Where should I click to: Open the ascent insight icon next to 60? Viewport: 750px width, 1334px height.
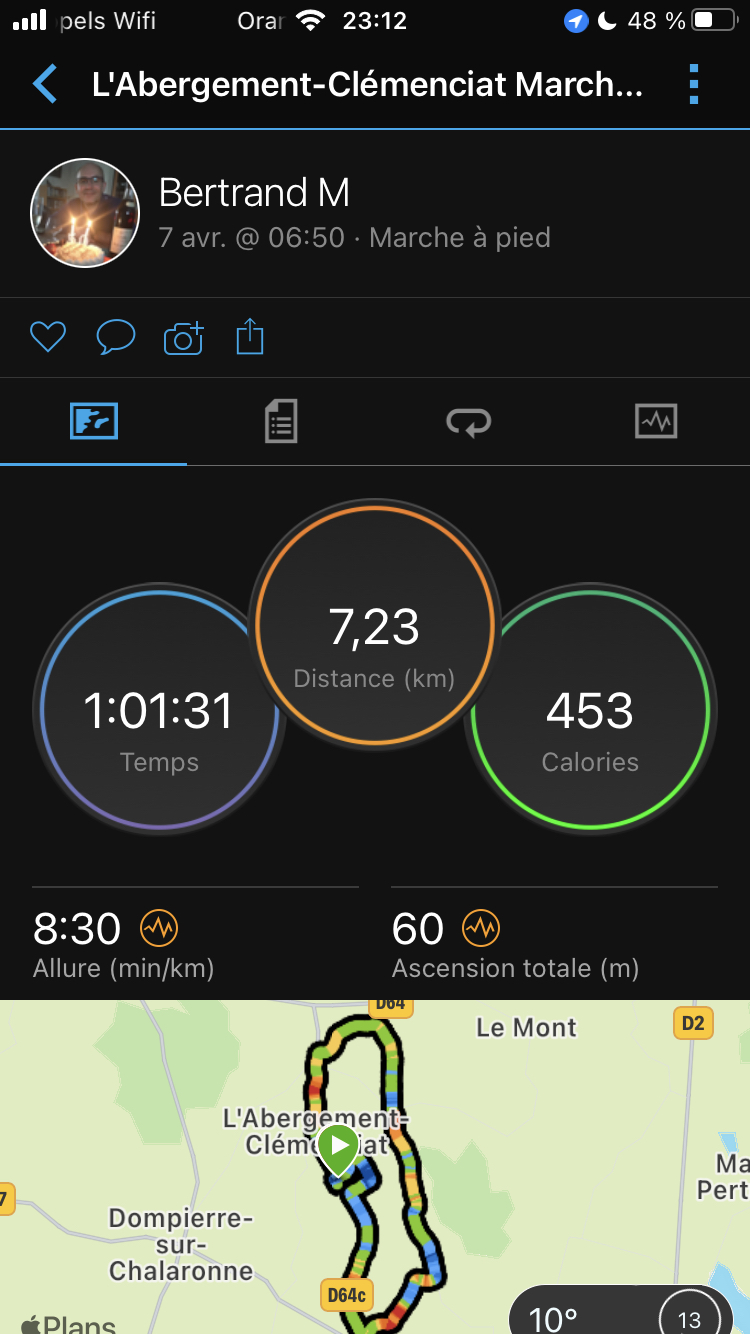(480, 929)
